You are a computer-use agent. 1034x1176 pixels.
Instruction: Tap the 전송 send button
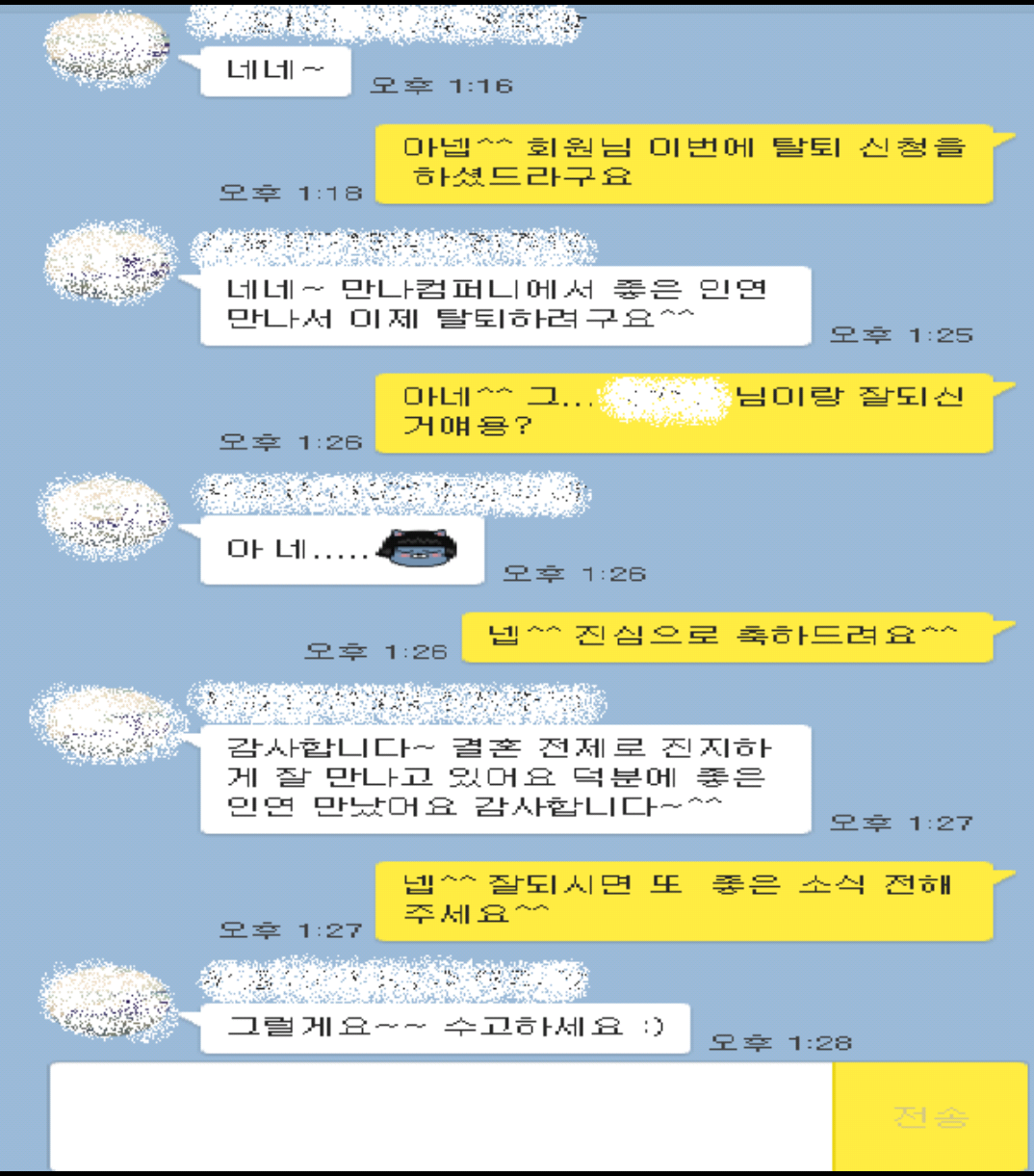pyautogui.click(x=930, y=1116)
